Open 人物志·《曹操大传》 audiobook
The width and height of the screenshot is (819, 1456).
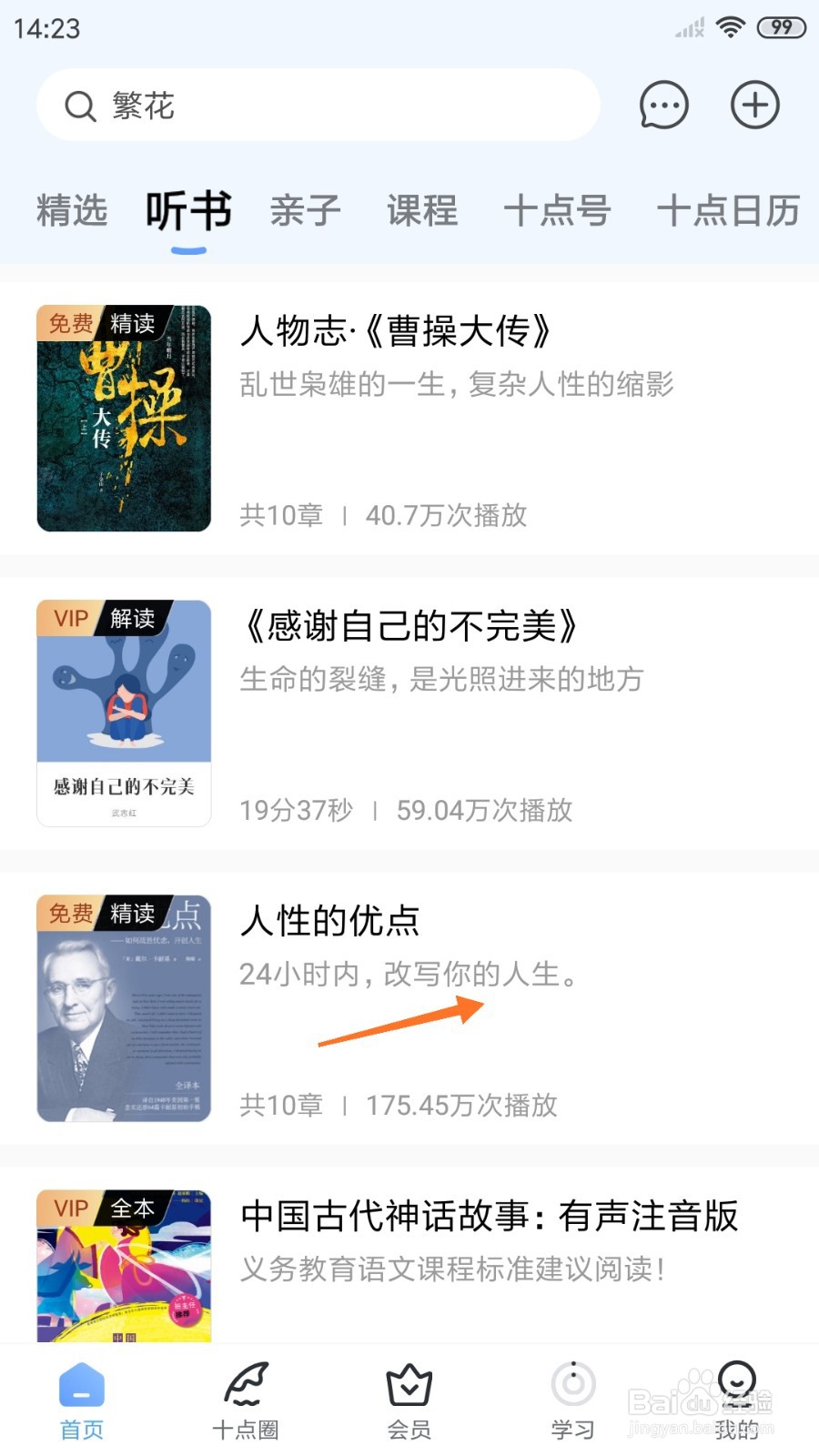(x=409, y=419)
